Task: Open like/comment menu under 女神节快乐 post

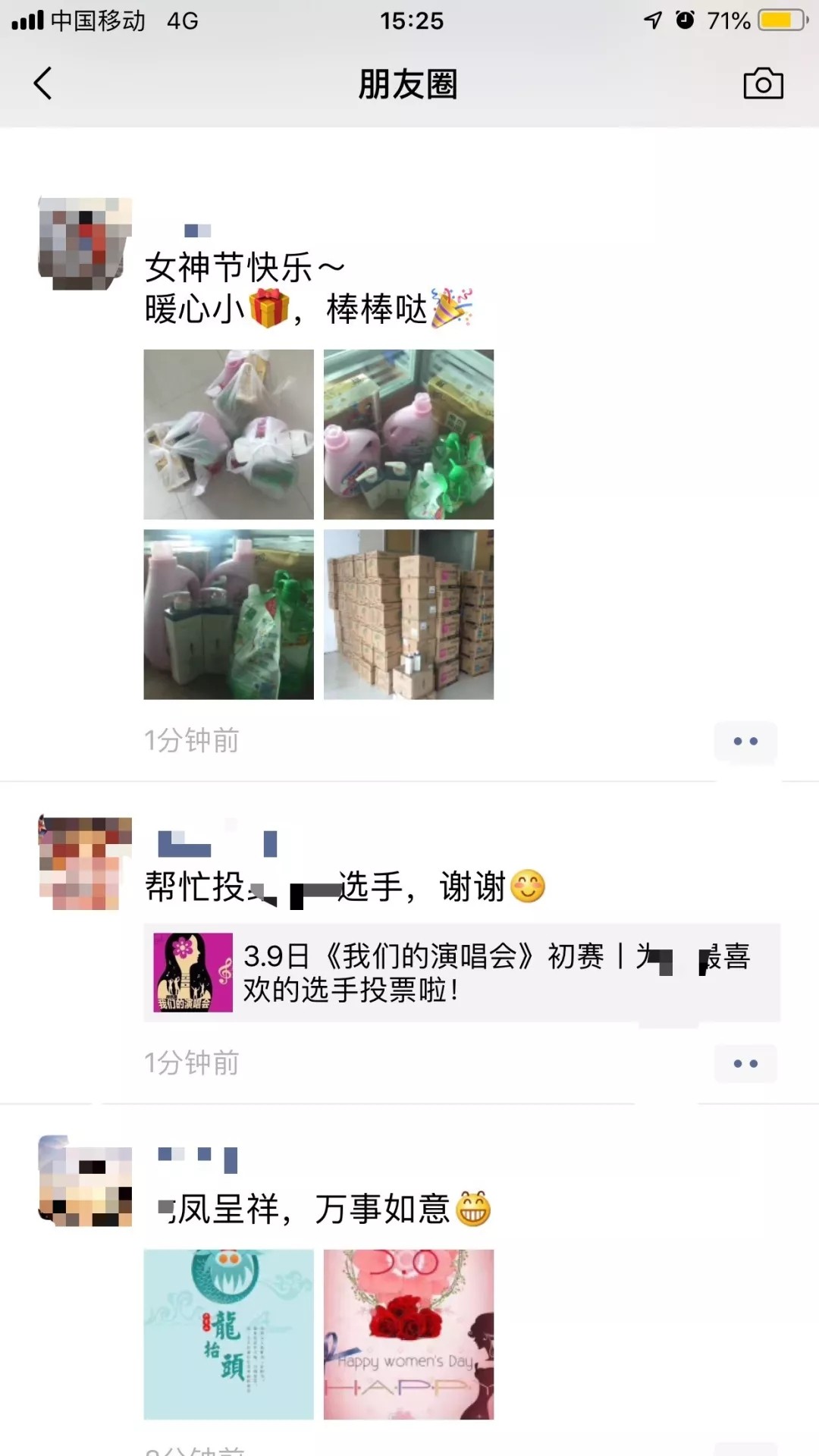Action: (745, 741)
